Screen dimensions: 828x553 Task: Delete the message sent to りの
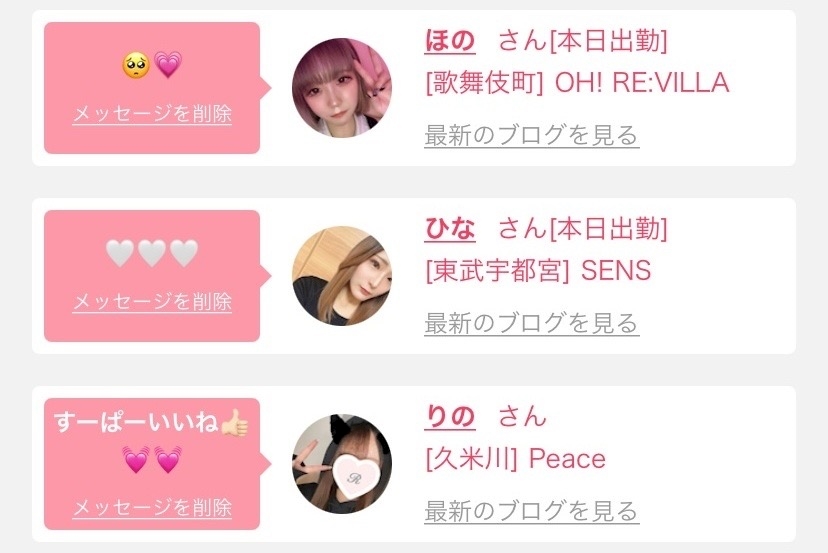152,507
